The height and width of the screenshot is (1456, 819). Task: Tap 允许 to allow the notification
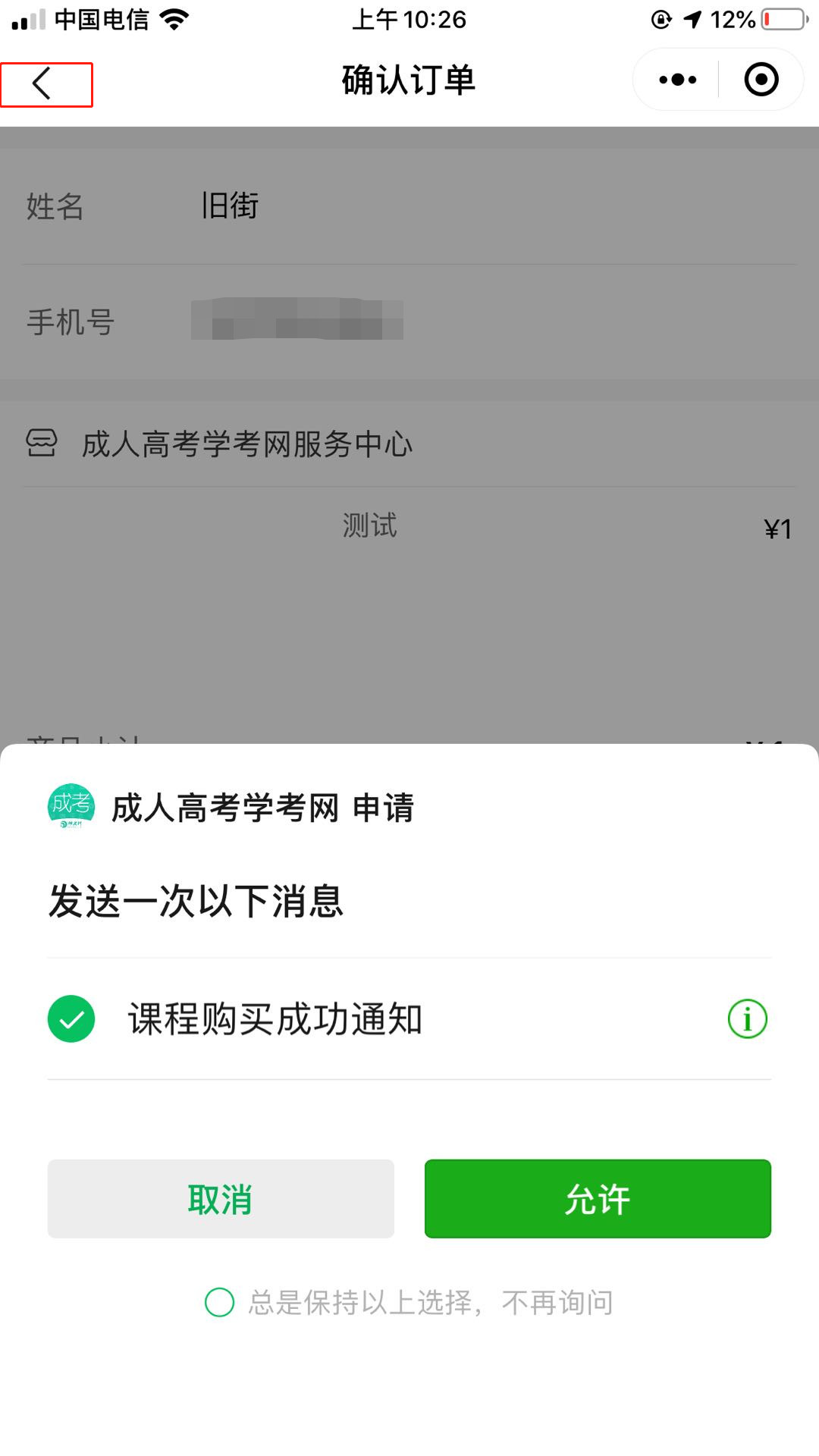598,1199
